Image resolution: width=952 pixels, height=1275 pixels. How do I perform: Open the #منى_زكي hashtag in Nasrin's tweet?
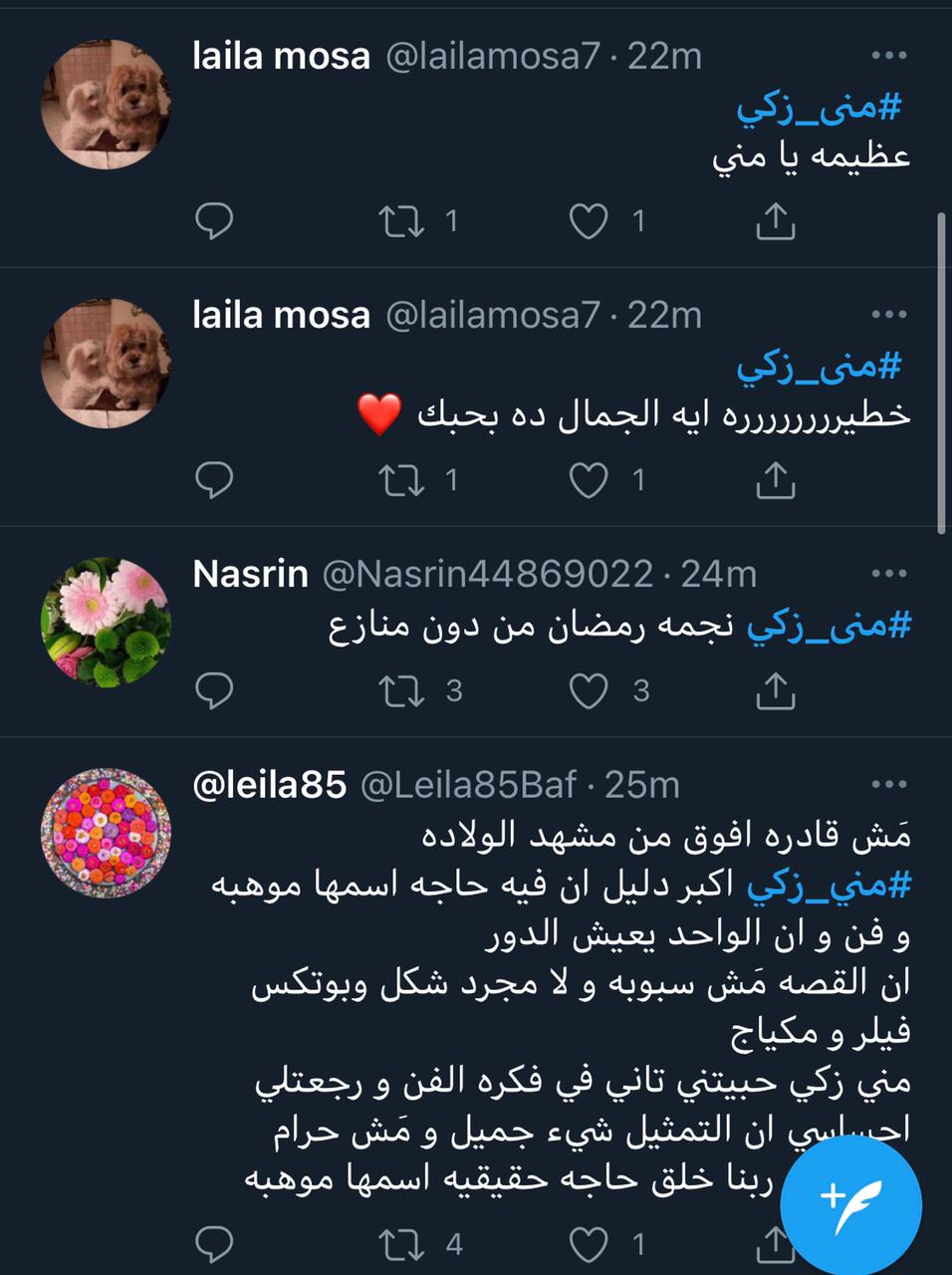click(x=829, y=627)
